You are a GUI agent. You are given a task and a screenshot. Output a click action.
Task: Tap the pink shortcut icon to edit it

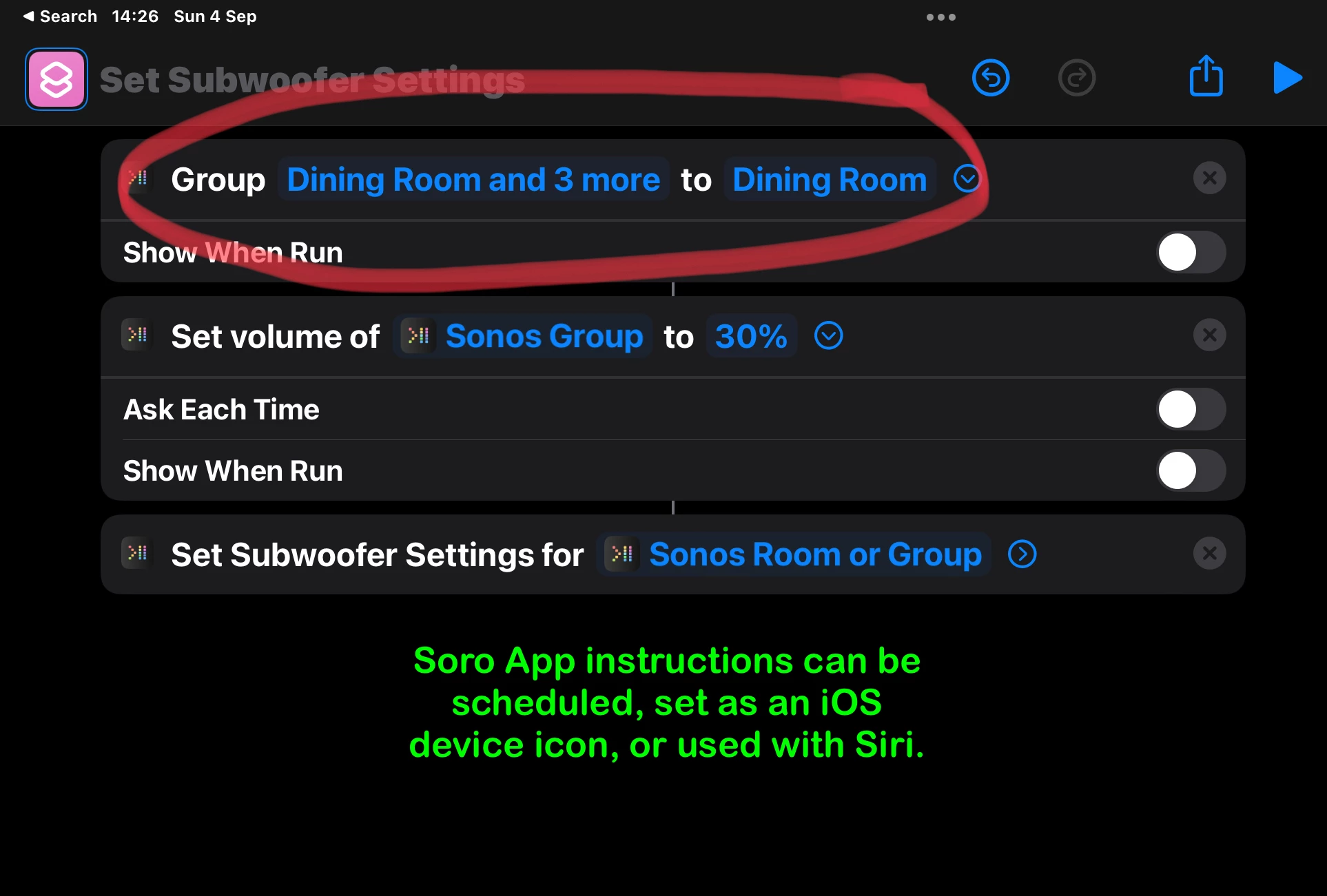(56, 79)
